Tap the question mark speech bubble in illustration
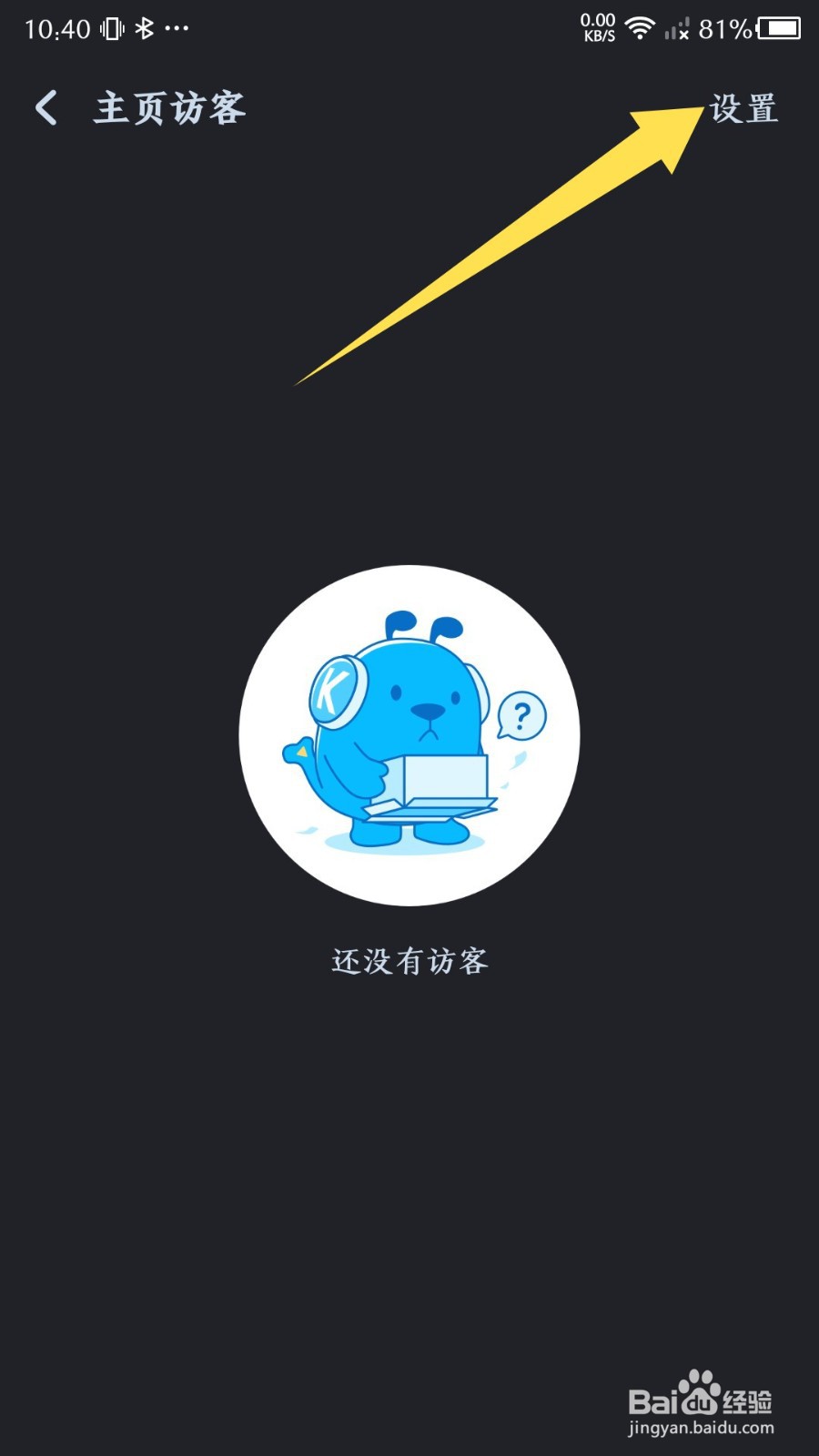 point(520,713)
